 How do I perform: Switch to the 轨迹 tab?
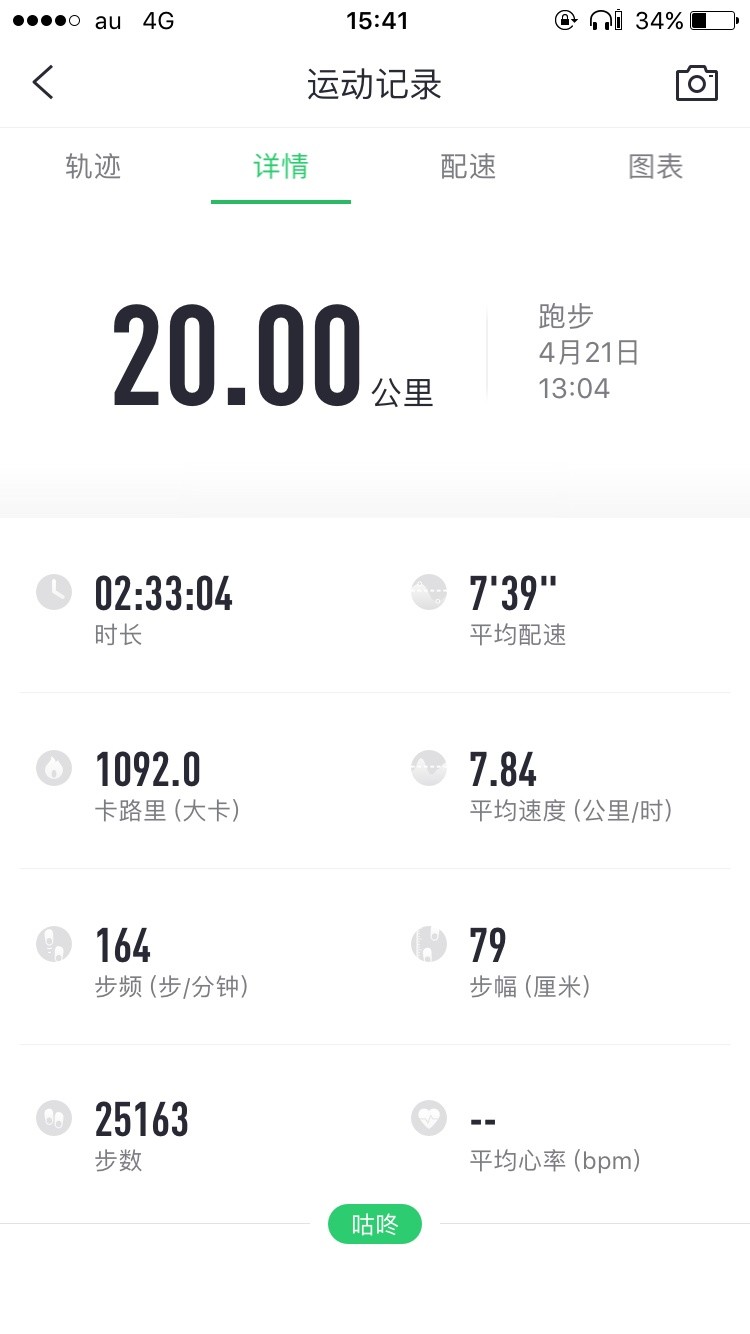coord(94,167)
